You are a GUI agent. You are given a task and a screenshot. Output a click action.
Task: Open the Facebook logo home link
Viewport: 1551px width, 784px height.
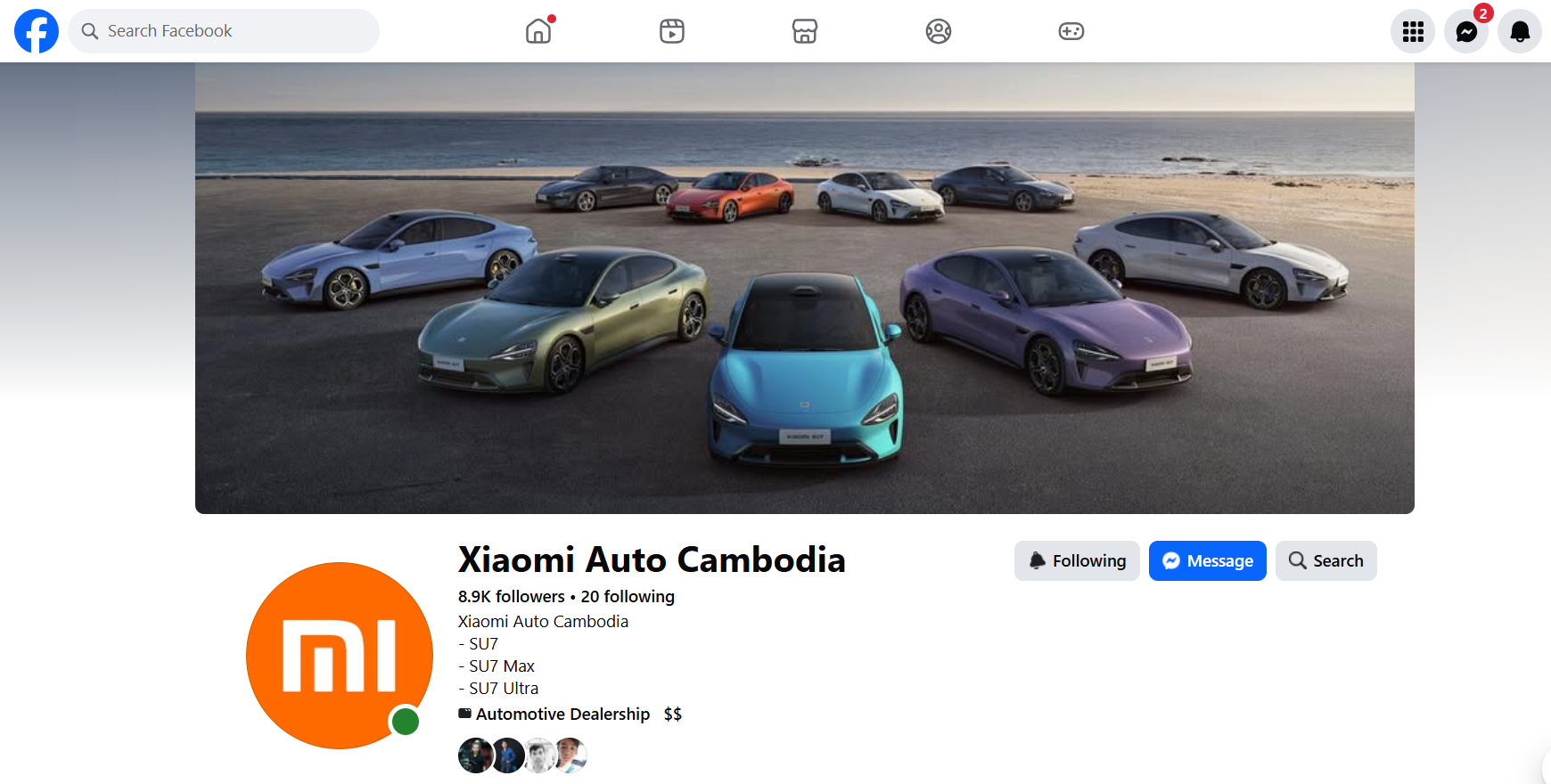37,31
